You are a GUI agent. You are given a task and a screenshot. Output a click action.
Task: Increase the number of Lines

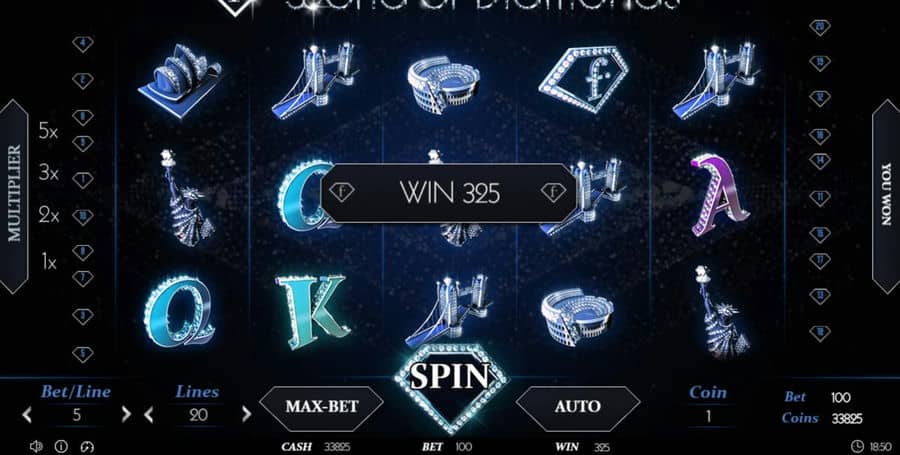(x=246, y=413)
